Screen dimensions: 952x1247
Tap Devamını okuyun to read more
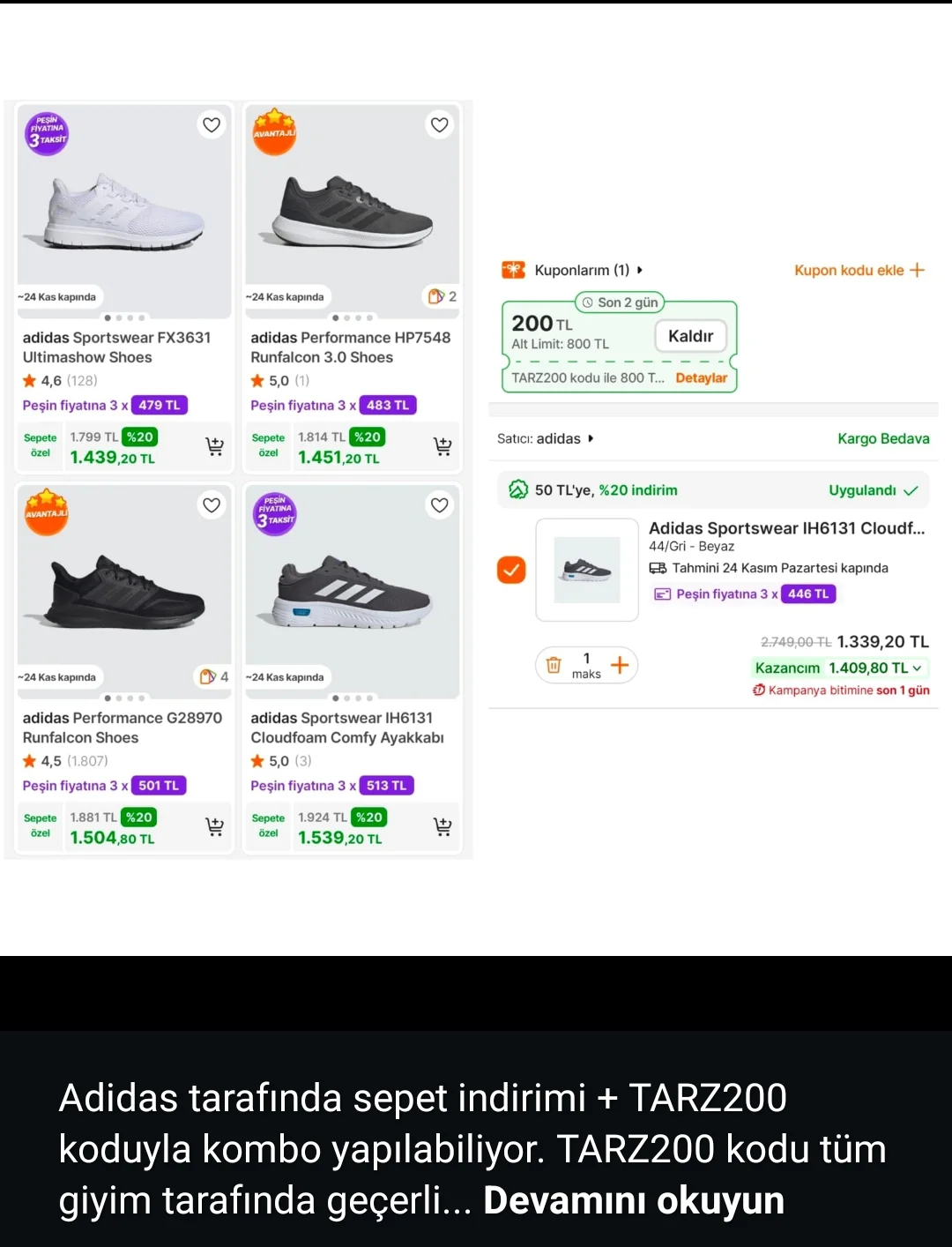[633, 1199]
